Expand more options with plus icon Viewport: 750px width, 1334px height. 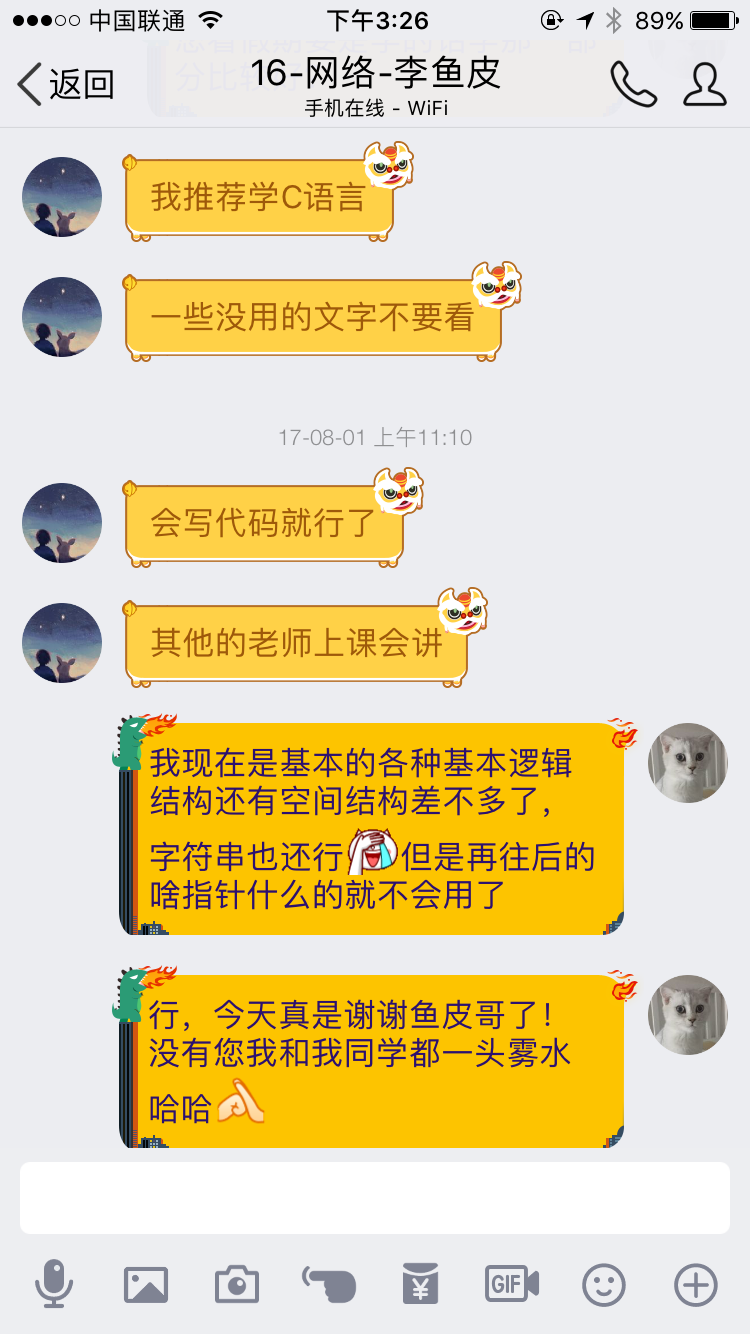tap(696, 1284)
